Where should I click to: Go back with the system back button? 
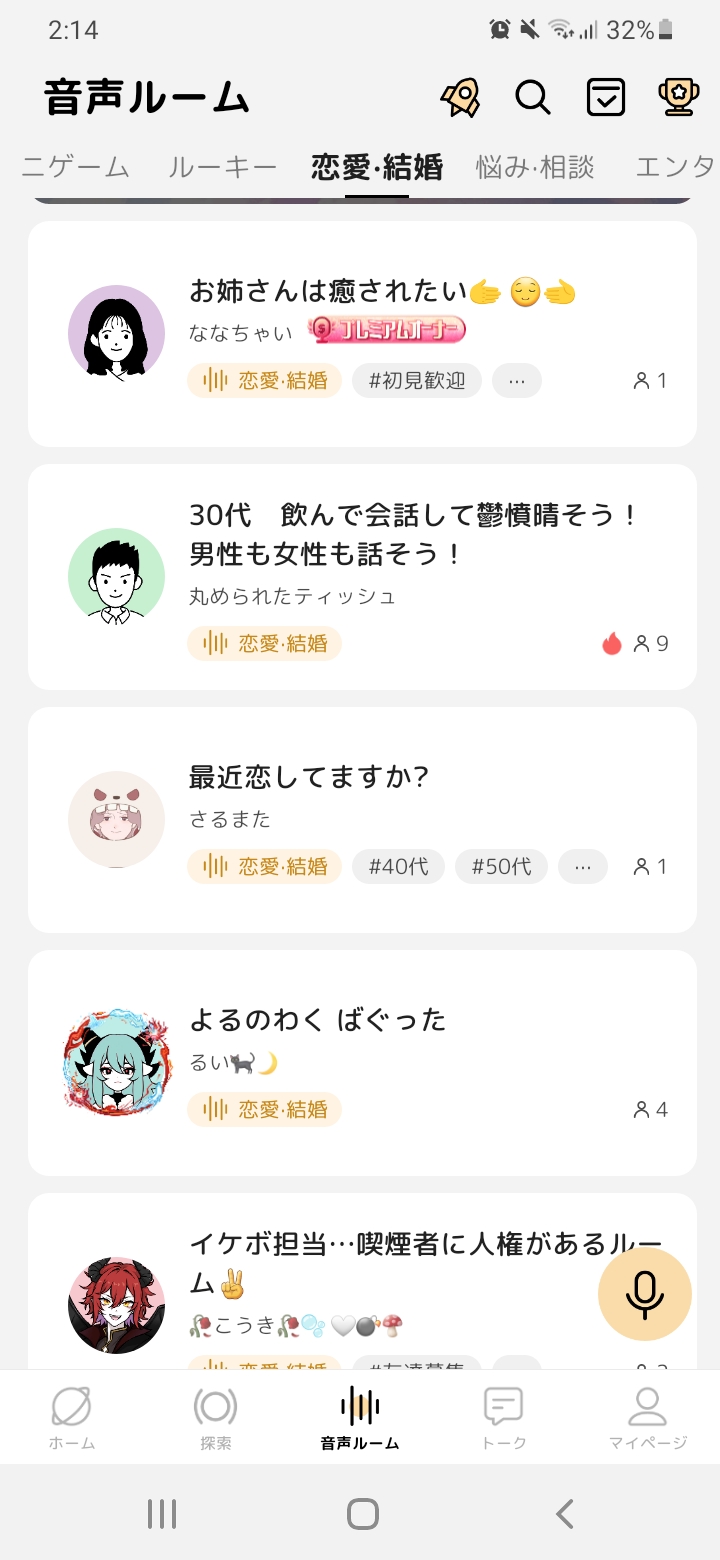565,1514
